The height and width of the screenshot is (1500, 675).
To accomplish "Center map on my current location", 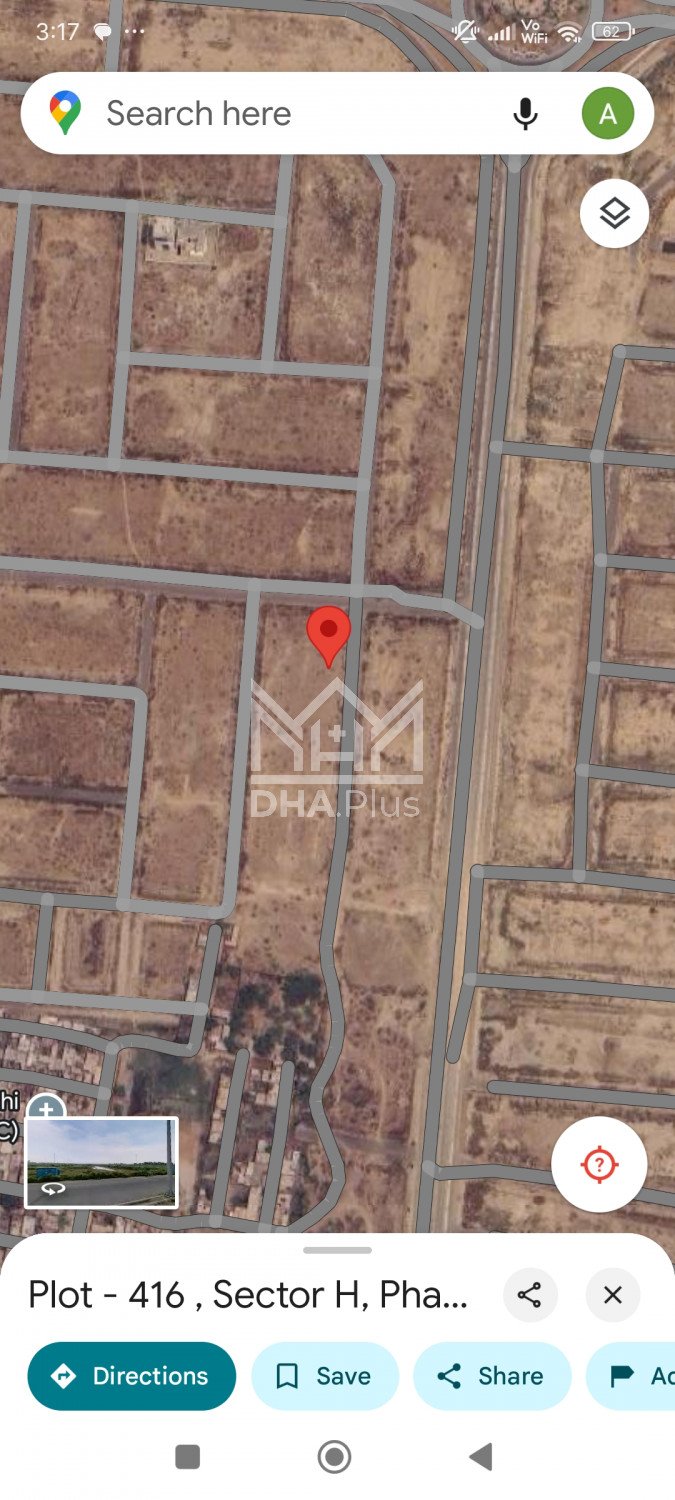I will [x=599, y=1165].
